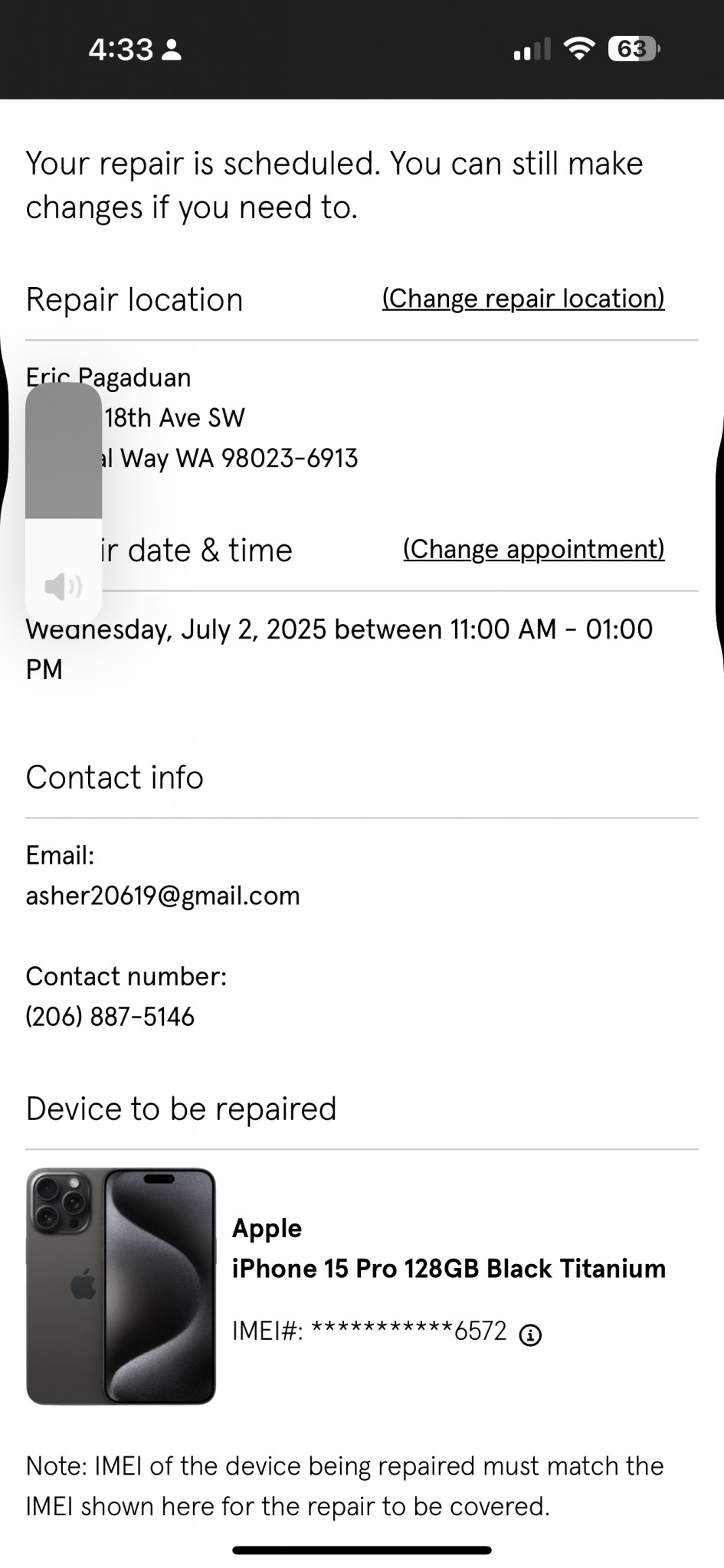
Task: Tap the IMEI info icon
Action: [530, 1335]
